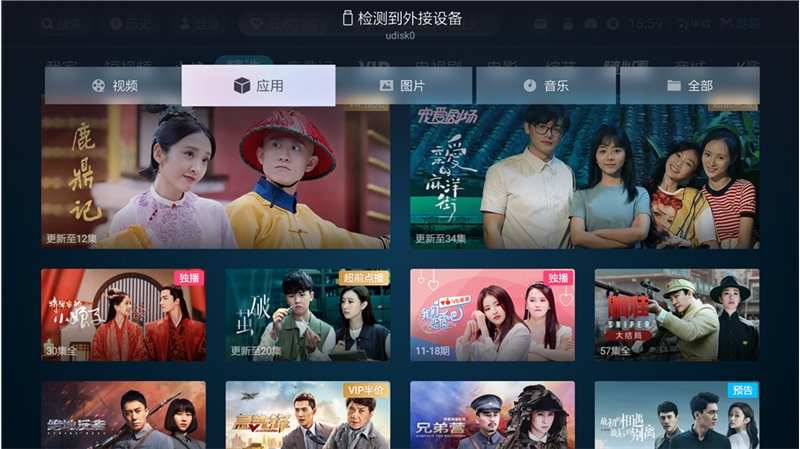The image size is (800, 449).
Task: Open the 30集全 drama card
Action: pyautogui.click(x=123, y=315)
